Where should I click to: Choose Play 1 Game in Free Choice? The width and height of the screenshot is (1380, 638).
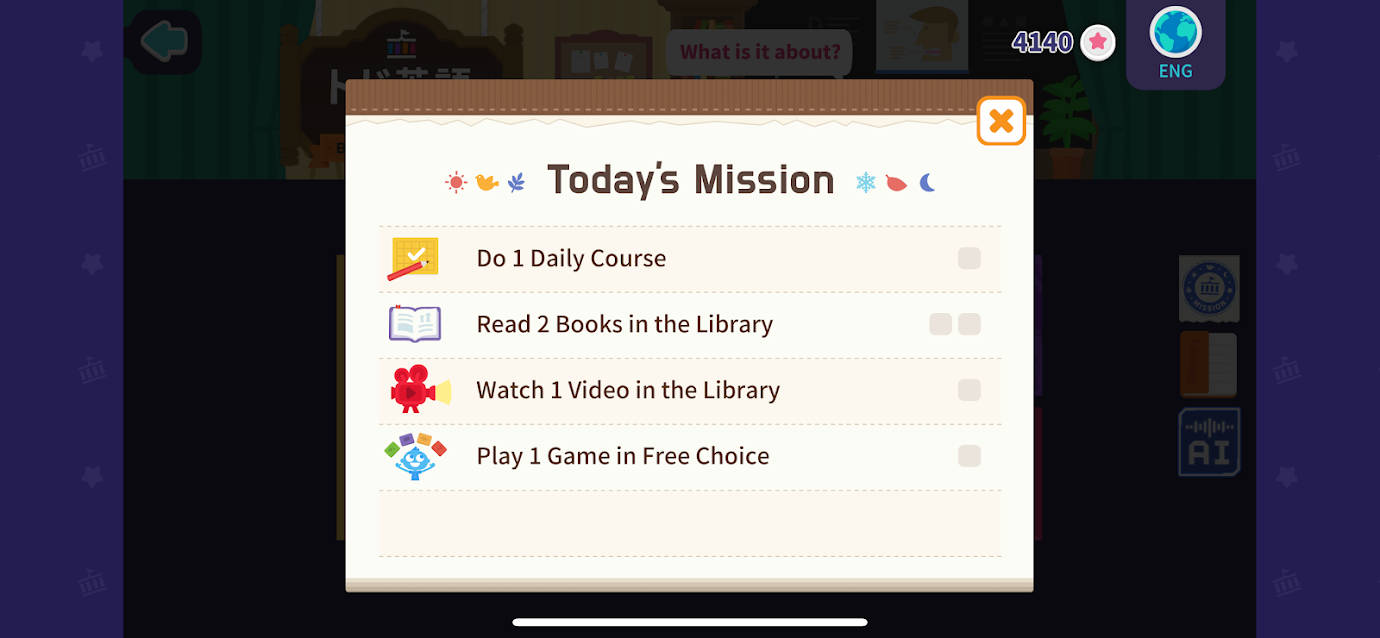tap(622, 457)
